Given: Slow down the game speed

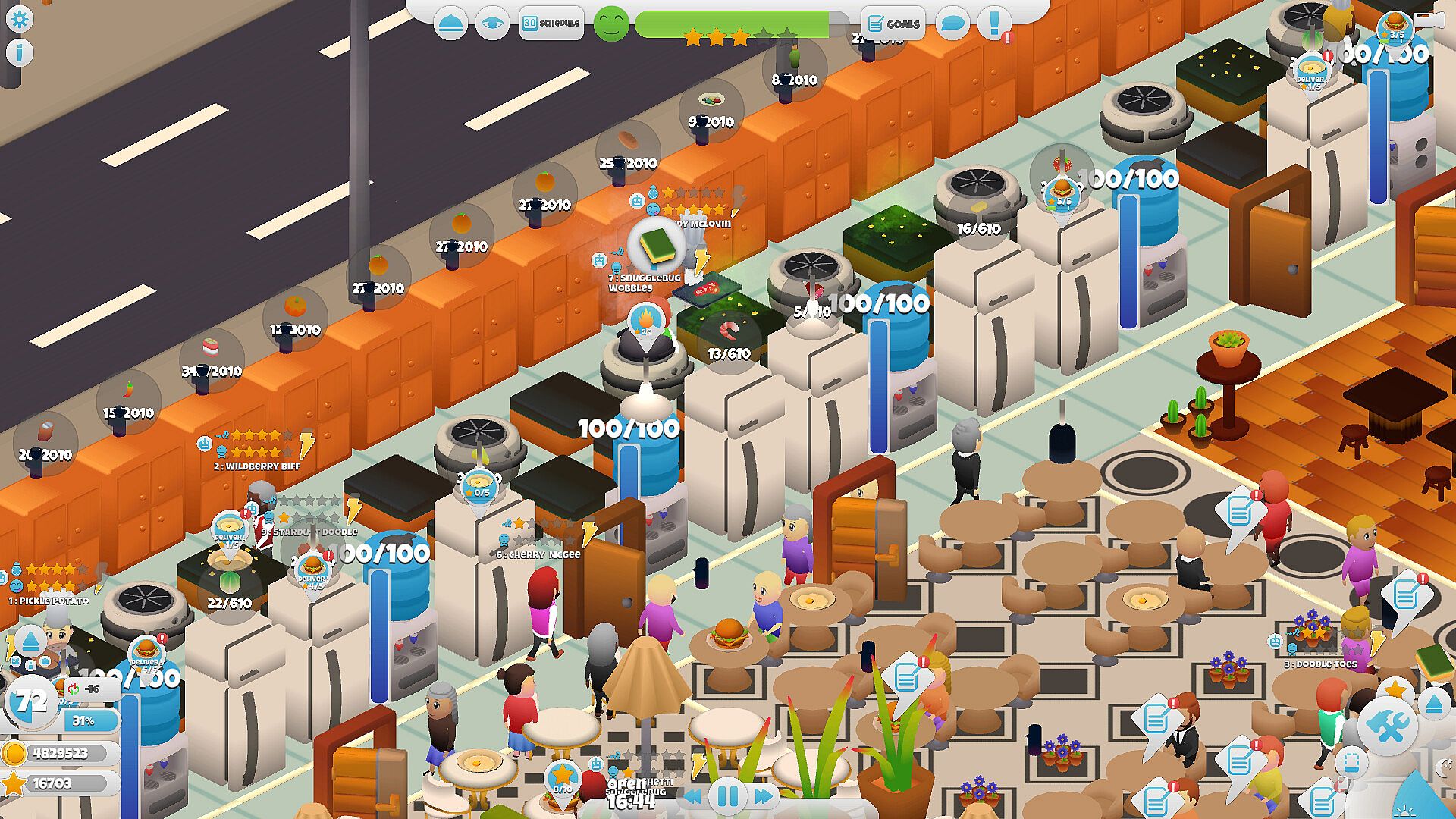Looking at the screenshot, I should [692, 796].
